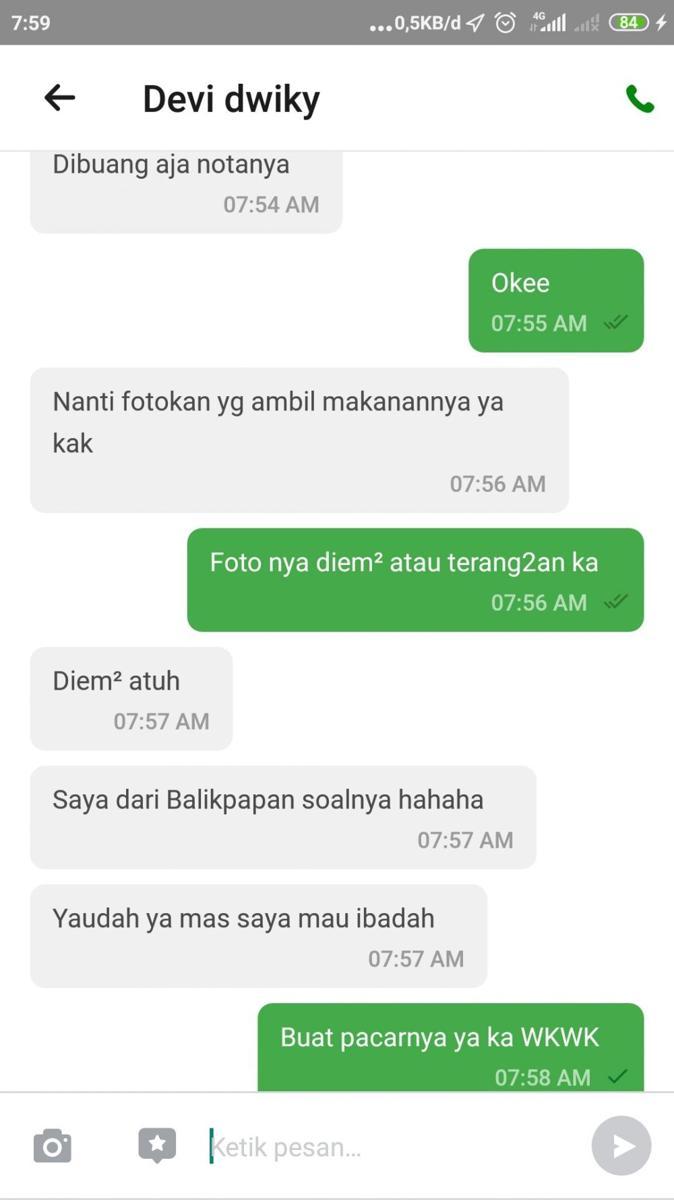Image resolution: width=674 pixels, height=1200 pixels.
Task: Call Devi dwiky with the phone icon
Action: pos(639,98)
